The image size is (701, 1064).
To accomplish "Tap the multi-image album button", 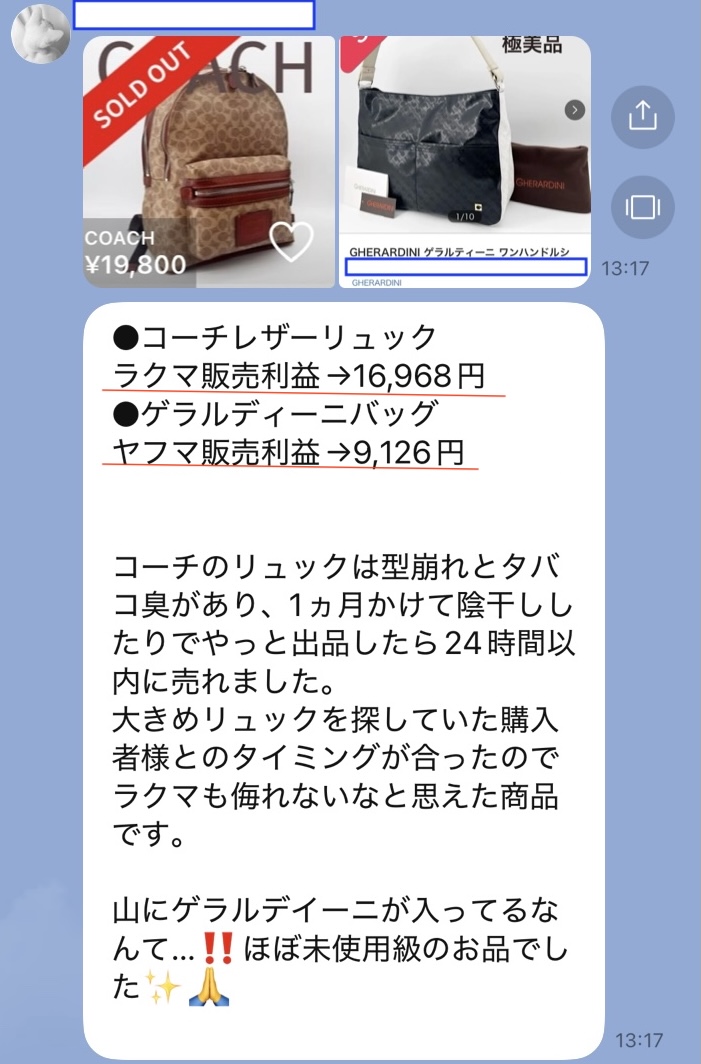I will point(642,207).
